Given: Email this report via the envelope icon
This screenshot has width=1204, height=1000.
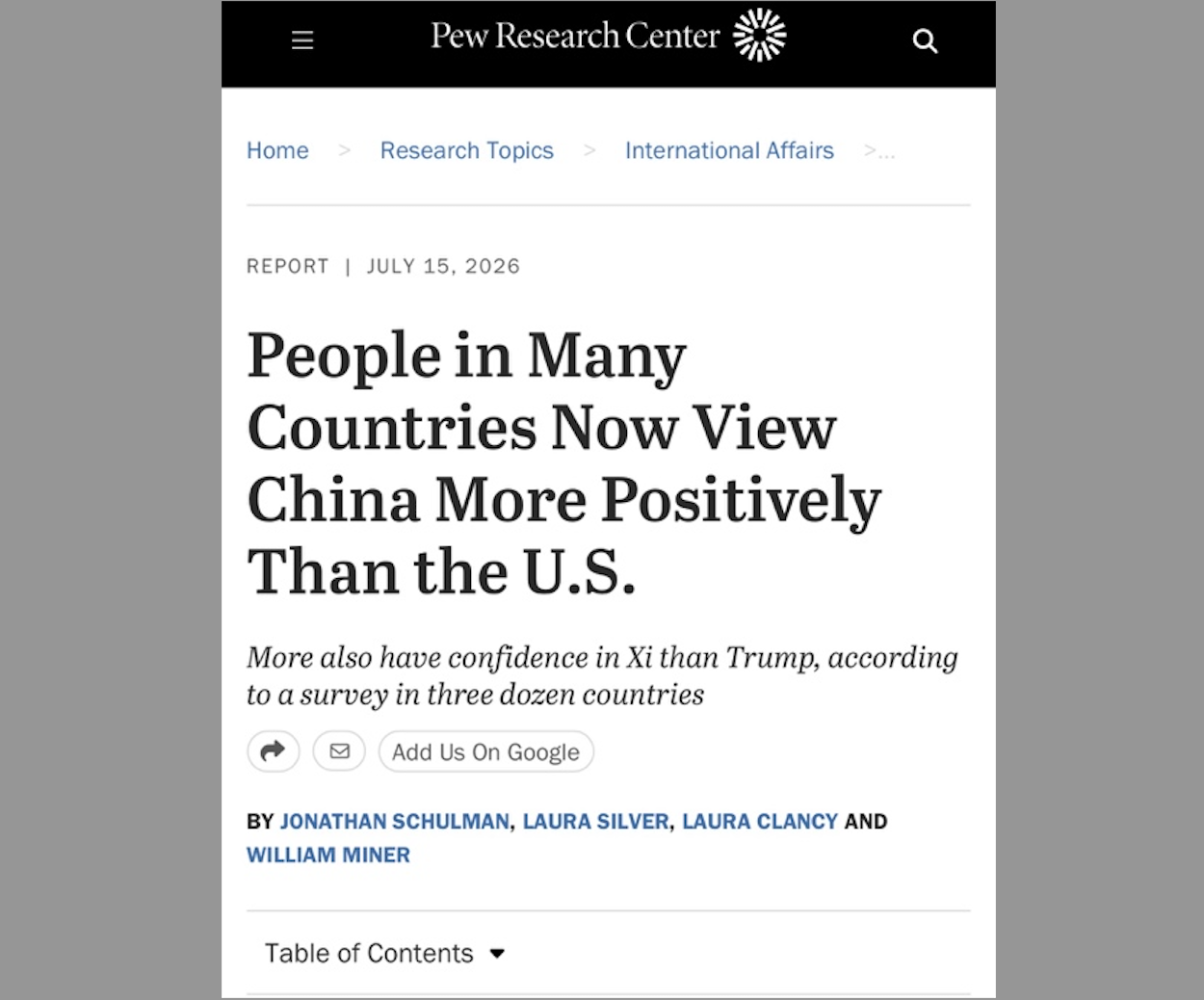Looking at the screenshot, I should pos(339,751).
